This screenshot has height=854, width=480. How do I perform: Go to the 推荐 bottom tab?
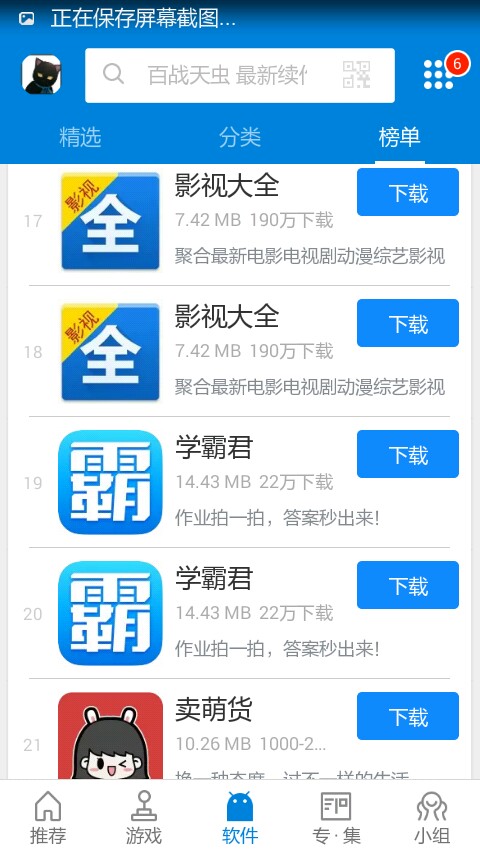[48, 818]
